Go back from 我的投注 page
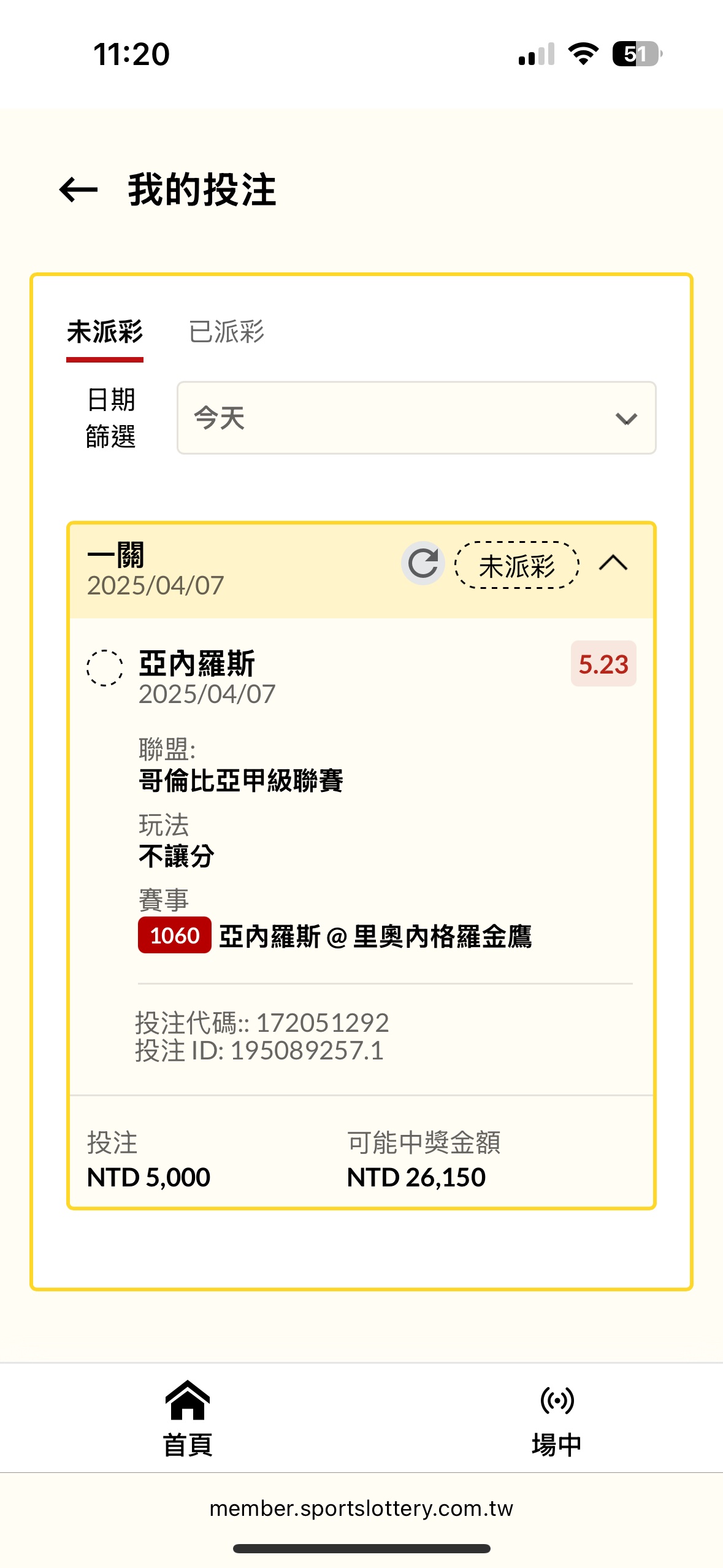723x1568 pixels. tap(78, 190)
